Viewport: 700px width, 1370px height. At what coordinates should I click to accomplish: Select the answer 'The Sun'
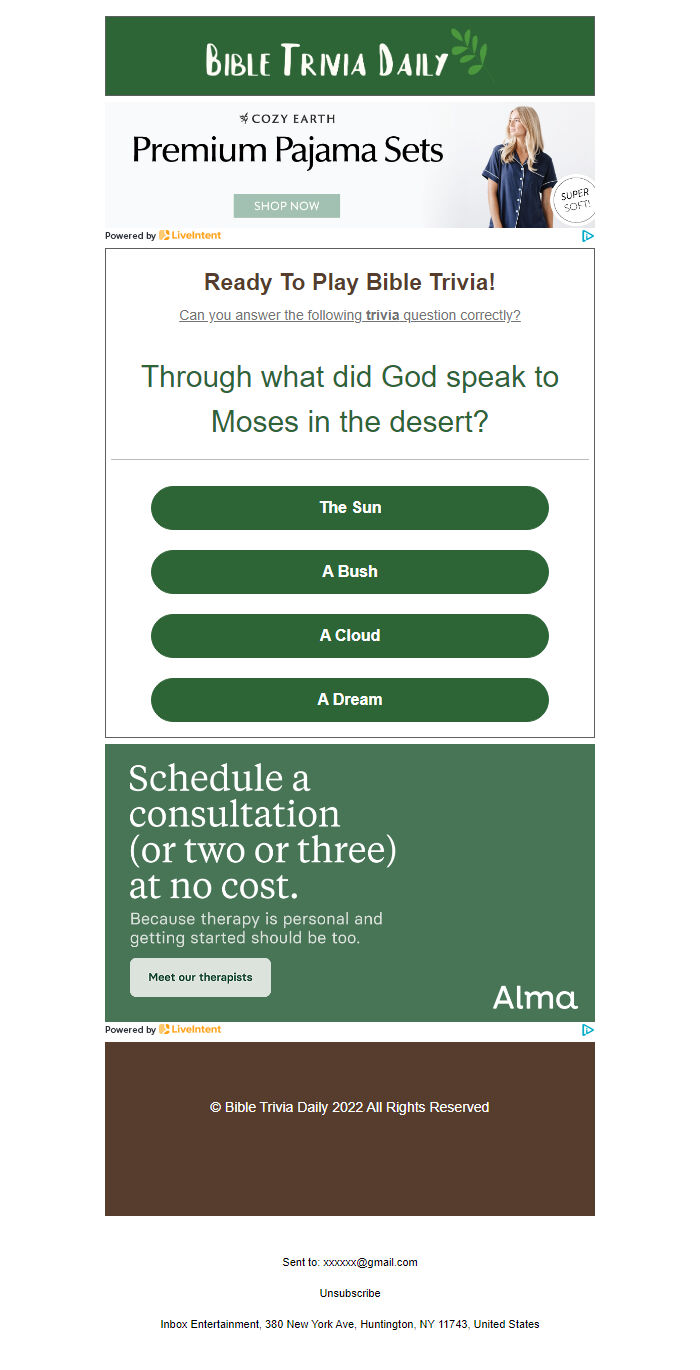pyautogui.click(x=349, y=508)
